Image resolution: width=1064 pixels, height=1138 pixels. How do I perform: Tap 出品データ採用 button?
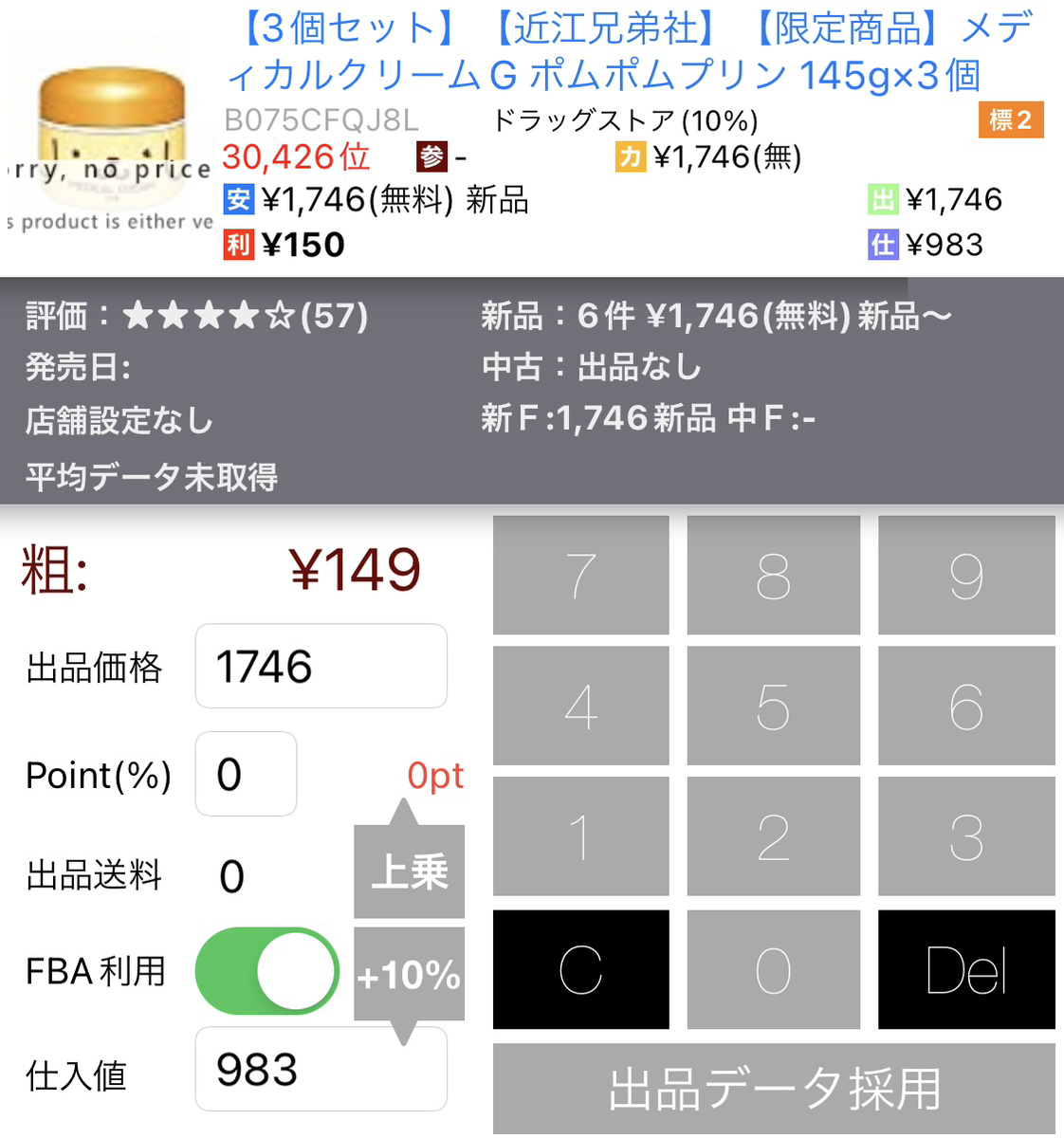click(773, 1089)
